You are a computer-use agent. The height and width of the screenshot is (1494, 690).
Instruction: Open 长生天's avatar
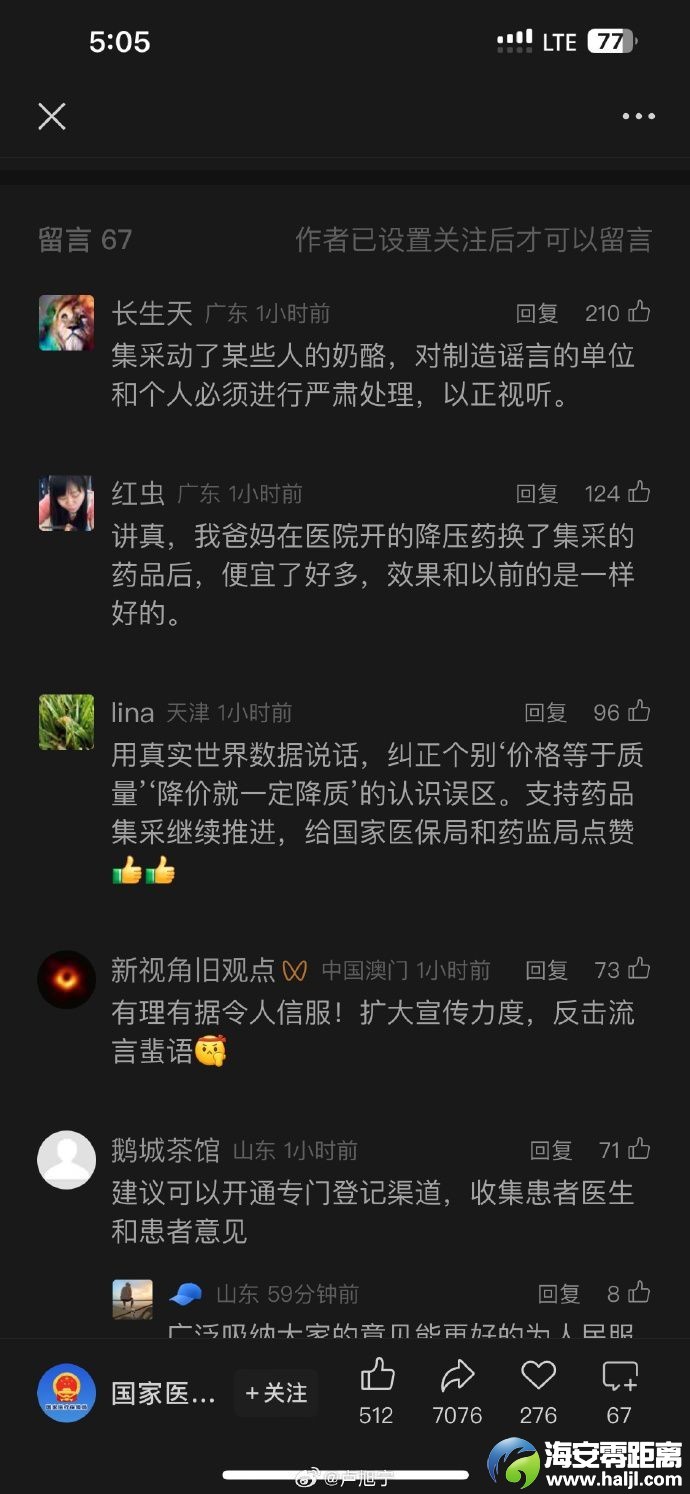coord(66,322)
